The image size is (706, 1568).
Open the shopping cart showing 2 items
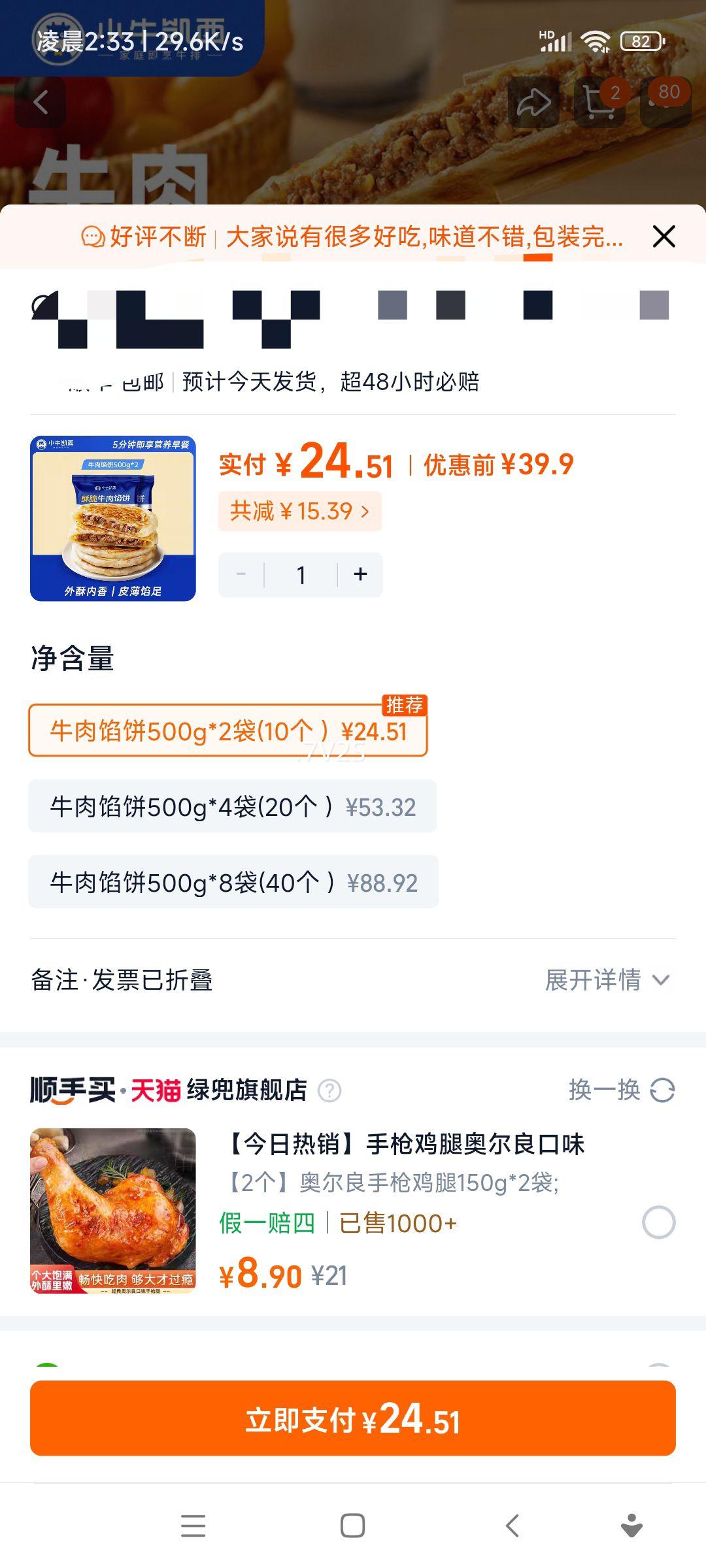(601, 103)
